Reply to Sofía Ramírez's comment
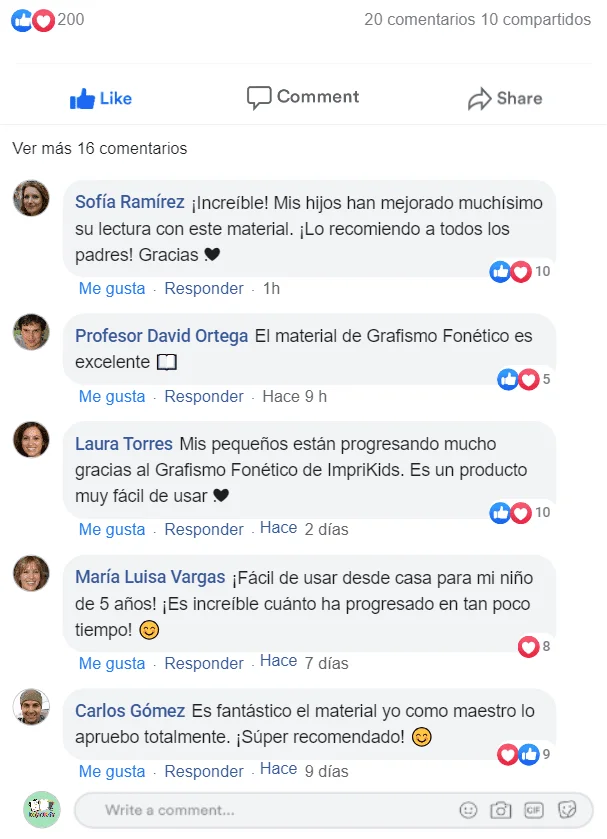This screenshot has height=839, width=607. point(204,288)
